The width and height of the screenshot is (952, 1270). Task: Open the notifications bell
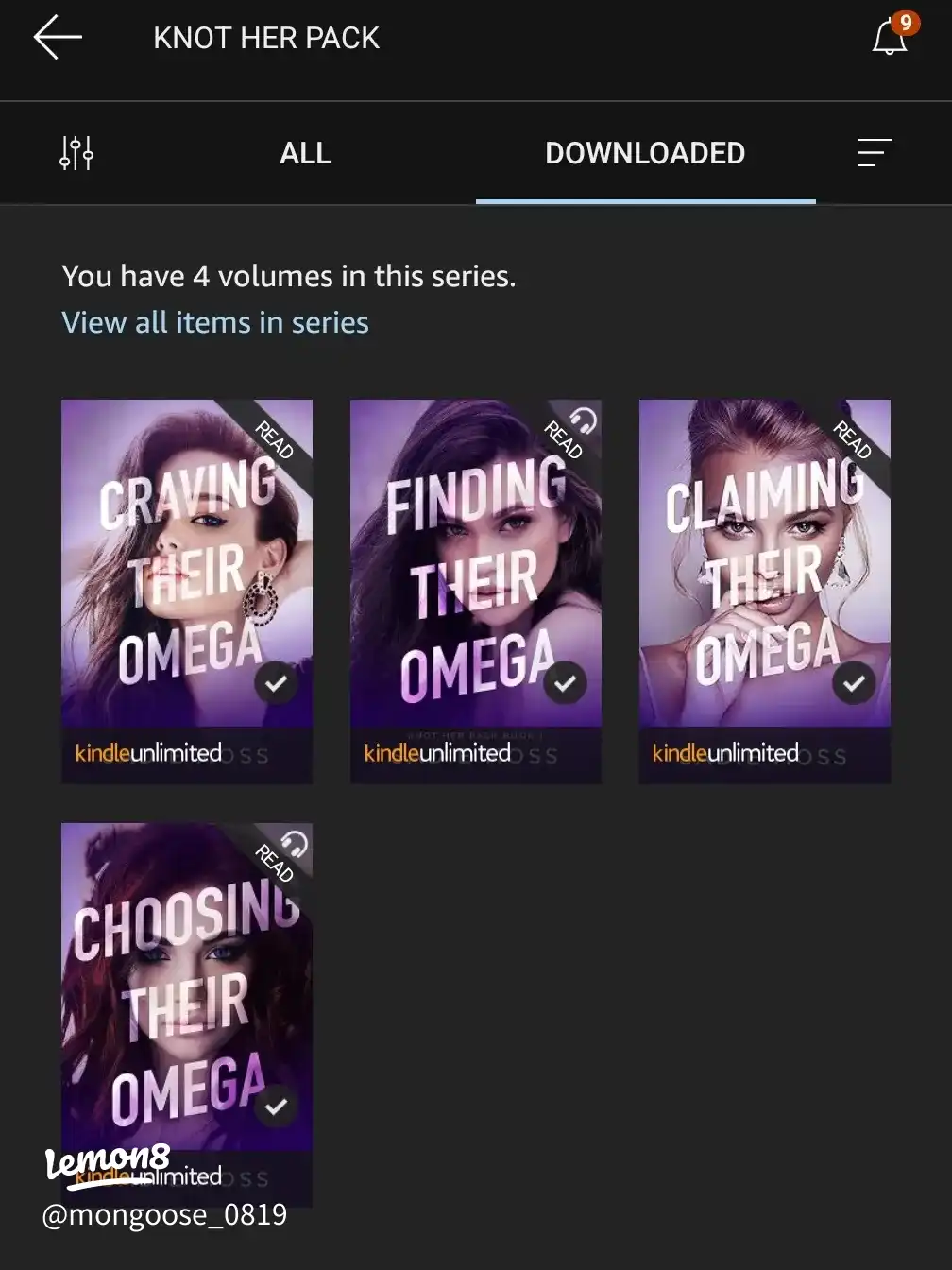pyautogui.click(x=890, y=38)
